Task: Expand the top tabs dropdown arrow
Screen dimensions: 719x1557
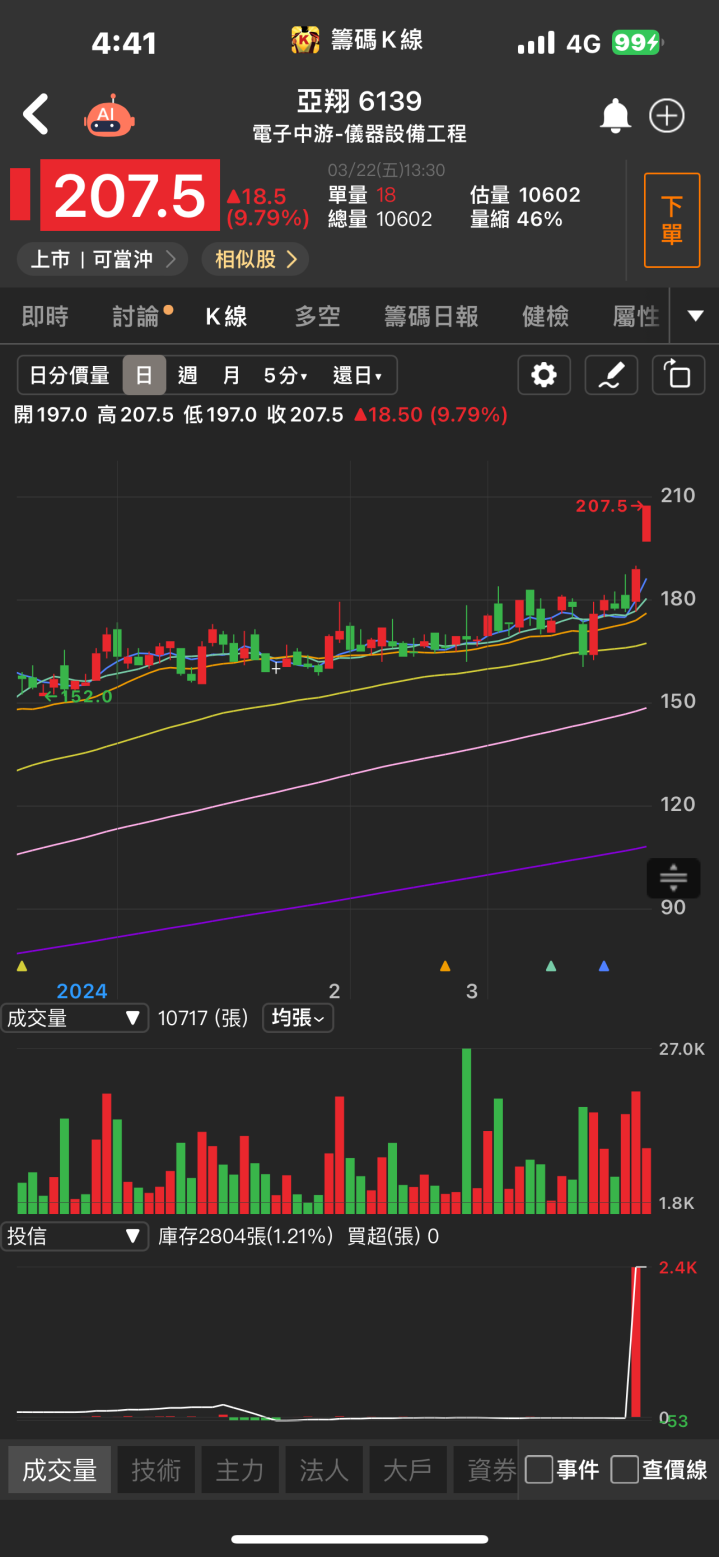Action: [695, 316]
